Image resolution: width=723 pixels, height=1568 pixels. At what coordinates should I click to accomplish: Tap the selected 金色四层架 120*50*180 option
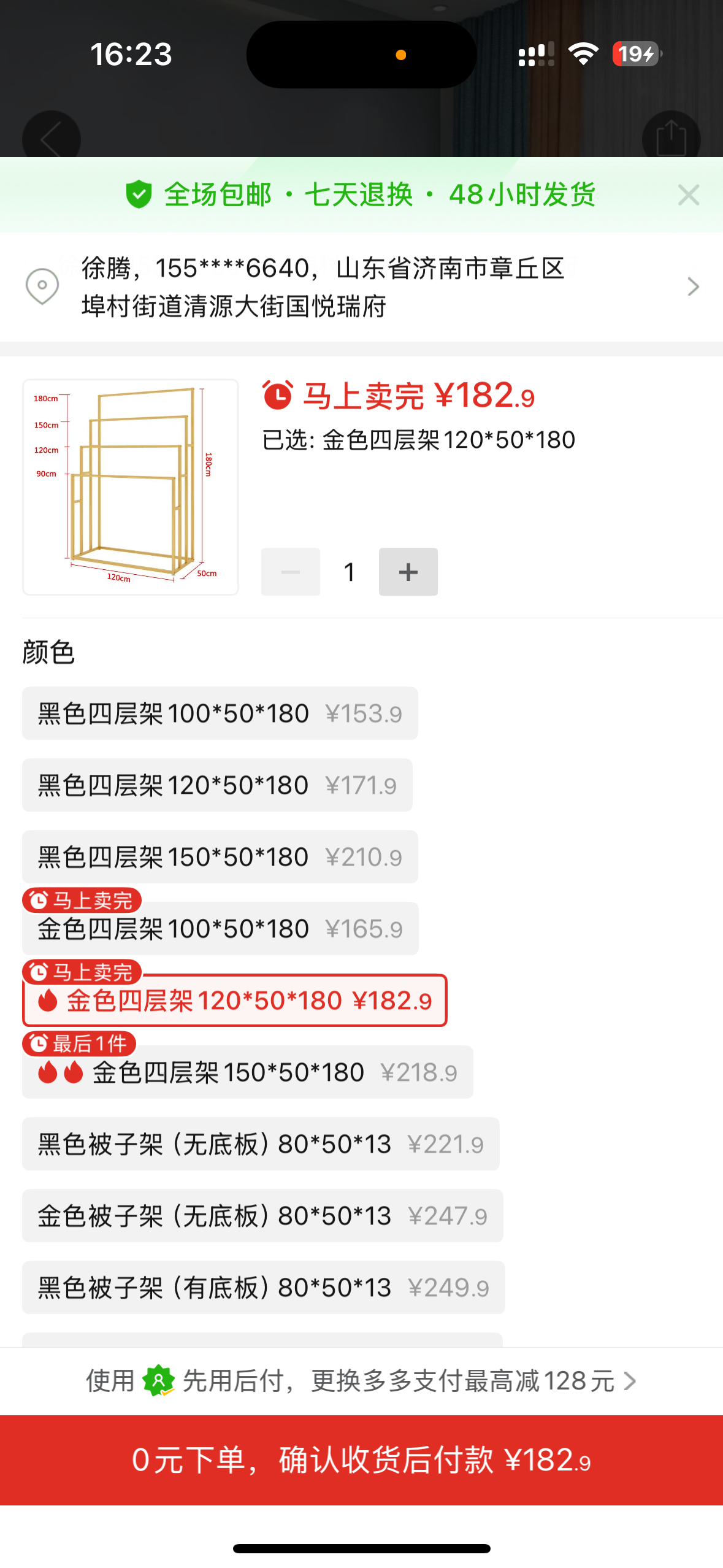234,1001
